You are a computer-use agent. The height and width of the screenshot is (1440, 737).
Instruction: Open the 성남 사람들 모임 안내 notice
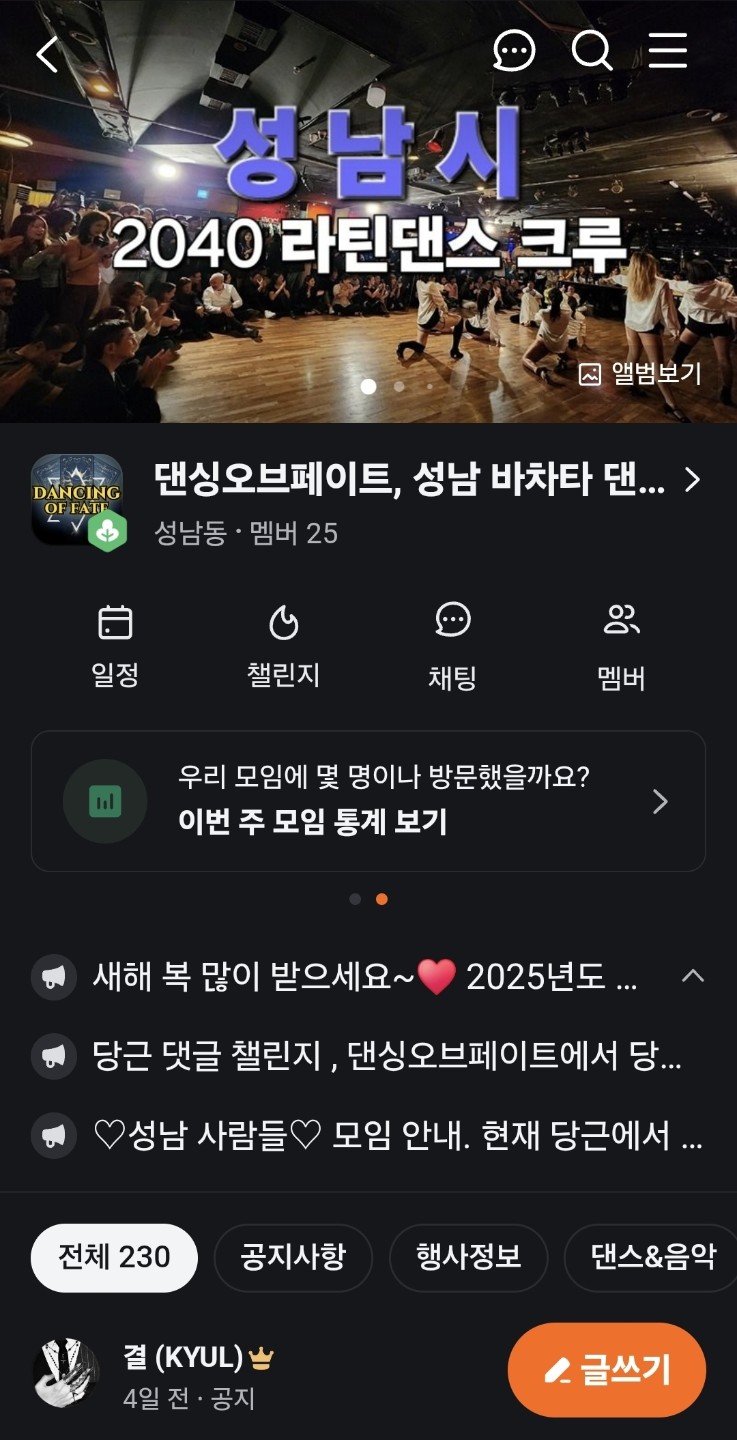tap(397, 1136)
